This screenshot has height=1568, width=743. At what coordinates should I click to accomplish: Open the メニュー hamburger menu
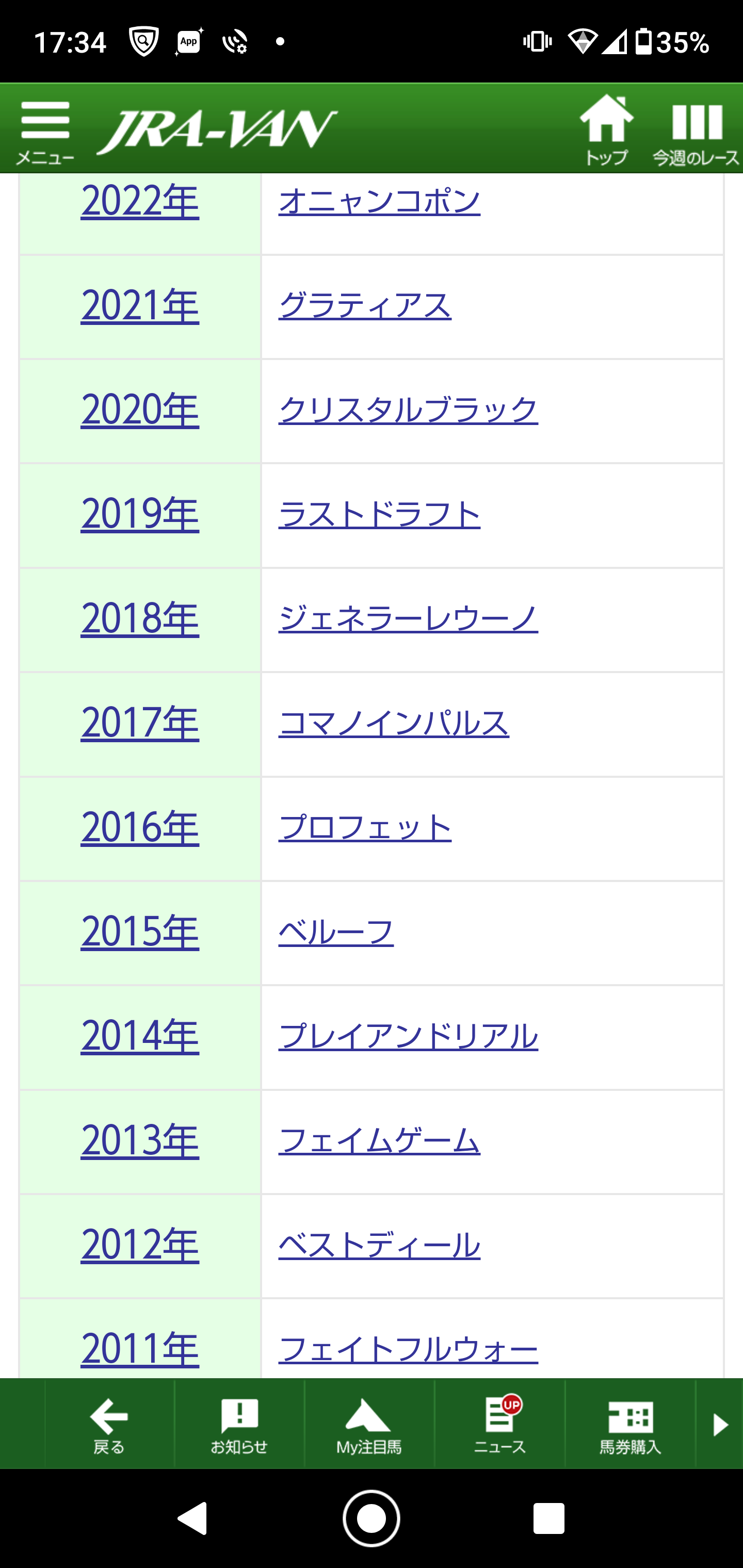44,131
